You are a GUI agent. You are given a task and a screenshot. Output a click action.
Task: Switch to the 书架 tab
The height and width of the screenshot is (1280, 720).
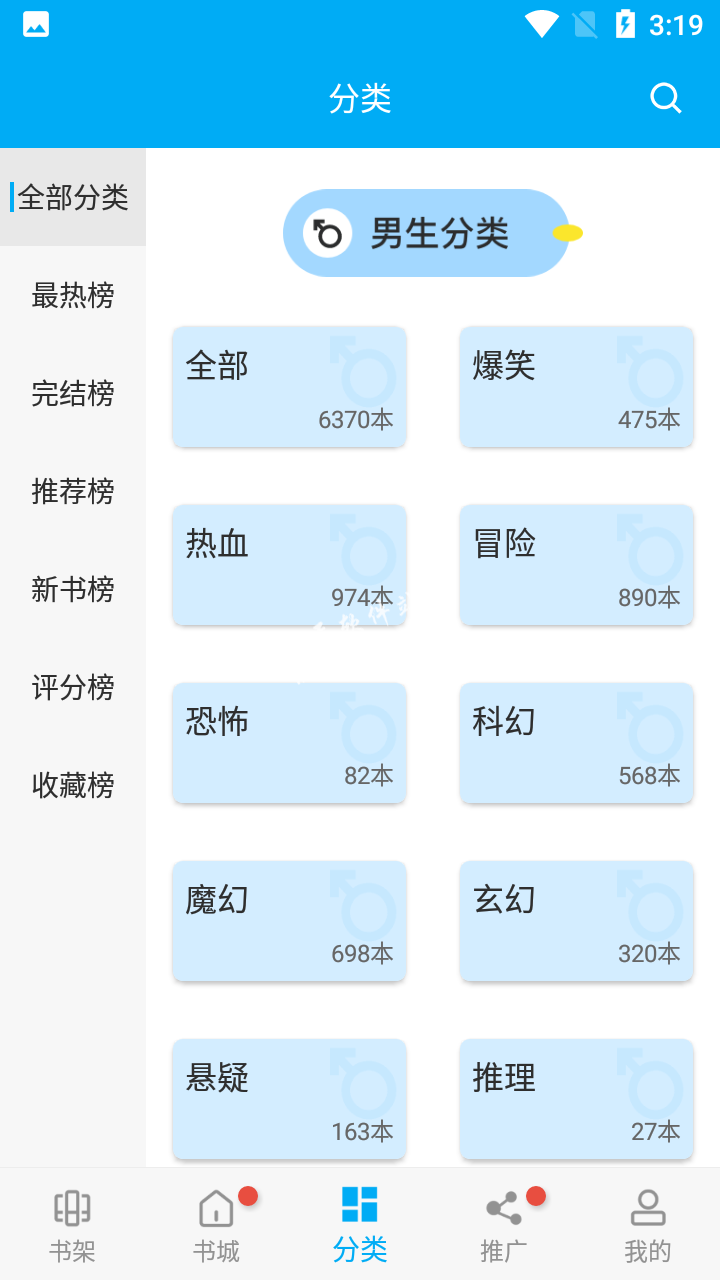pyautogui.click(x=72, y=1224)
